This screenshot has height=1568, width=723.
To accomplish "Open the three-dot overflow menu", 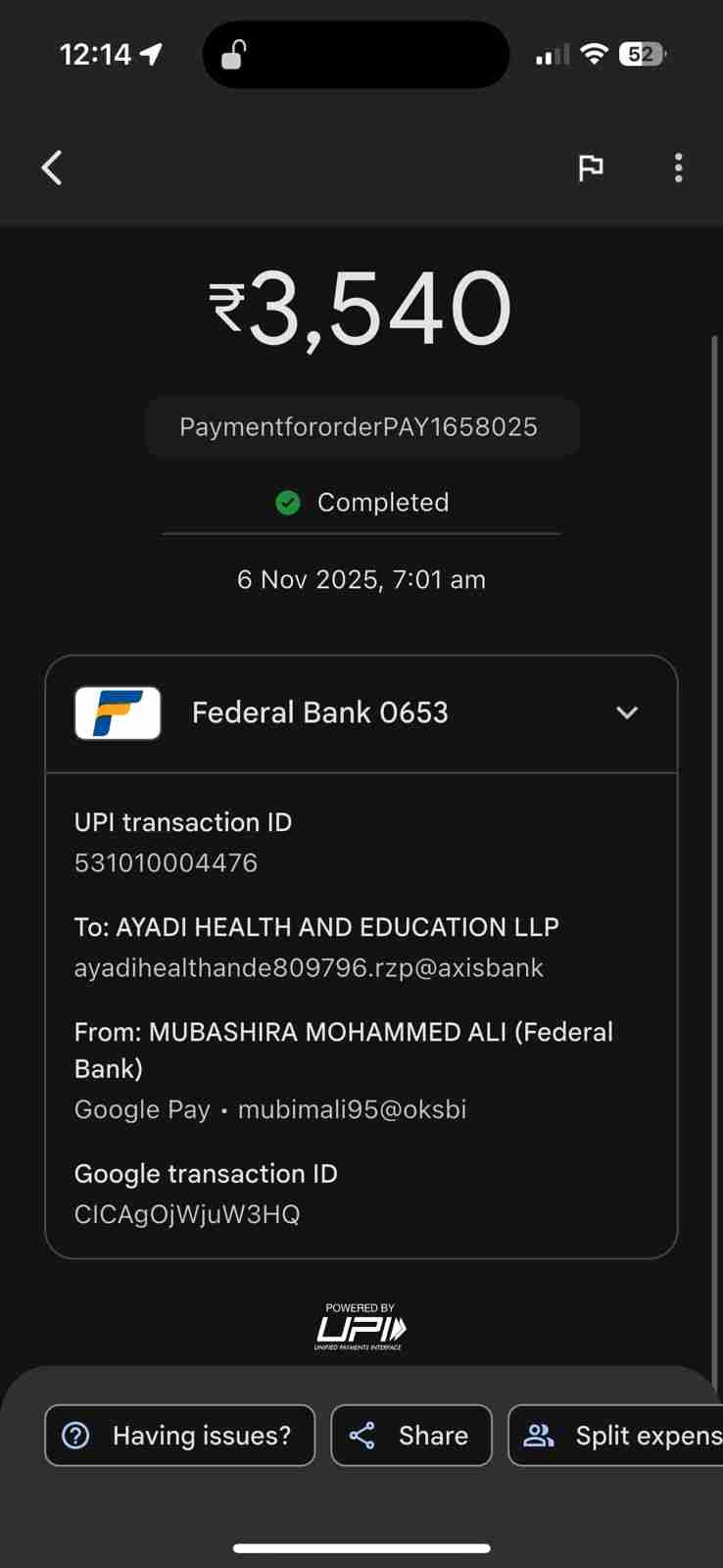I will click(x=678, y=168).
